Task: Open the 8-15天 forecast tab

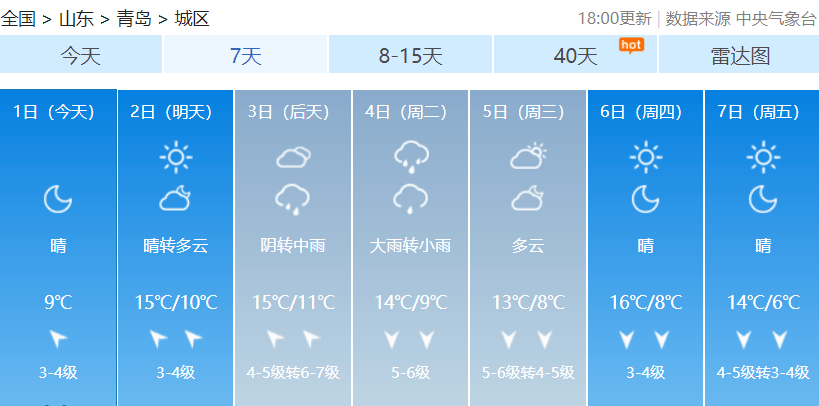Action: 410,56
